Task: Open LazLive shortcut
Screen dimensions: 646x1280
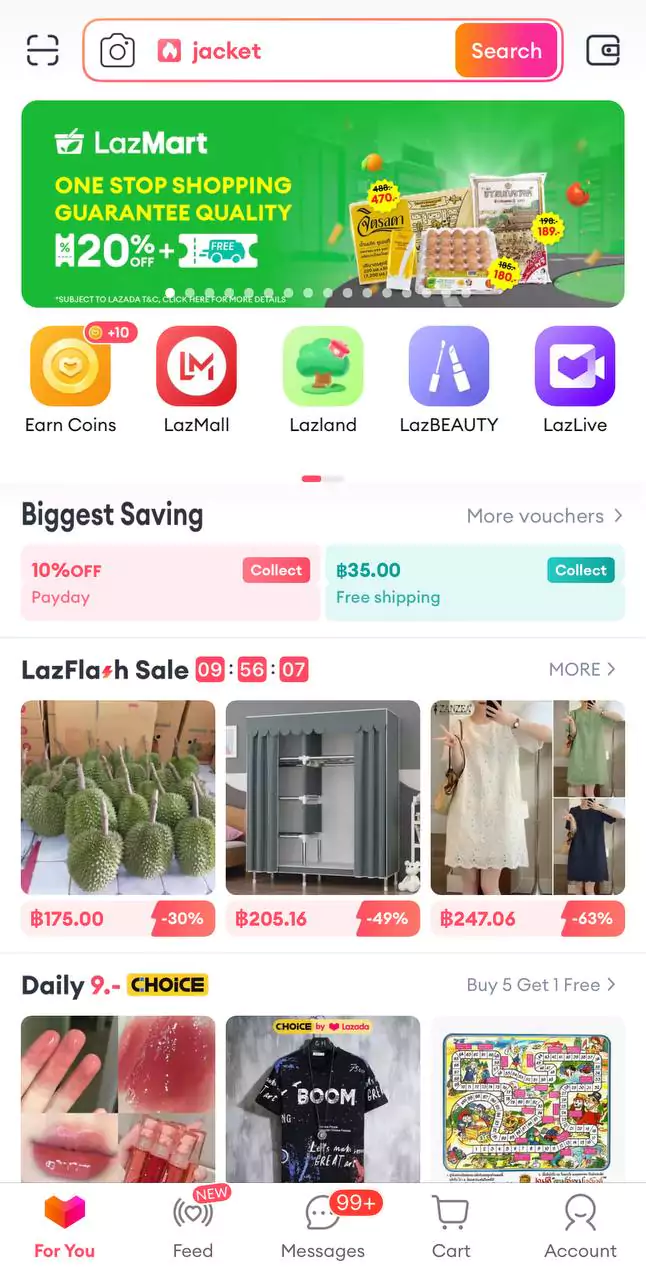Action: (575, 367)
